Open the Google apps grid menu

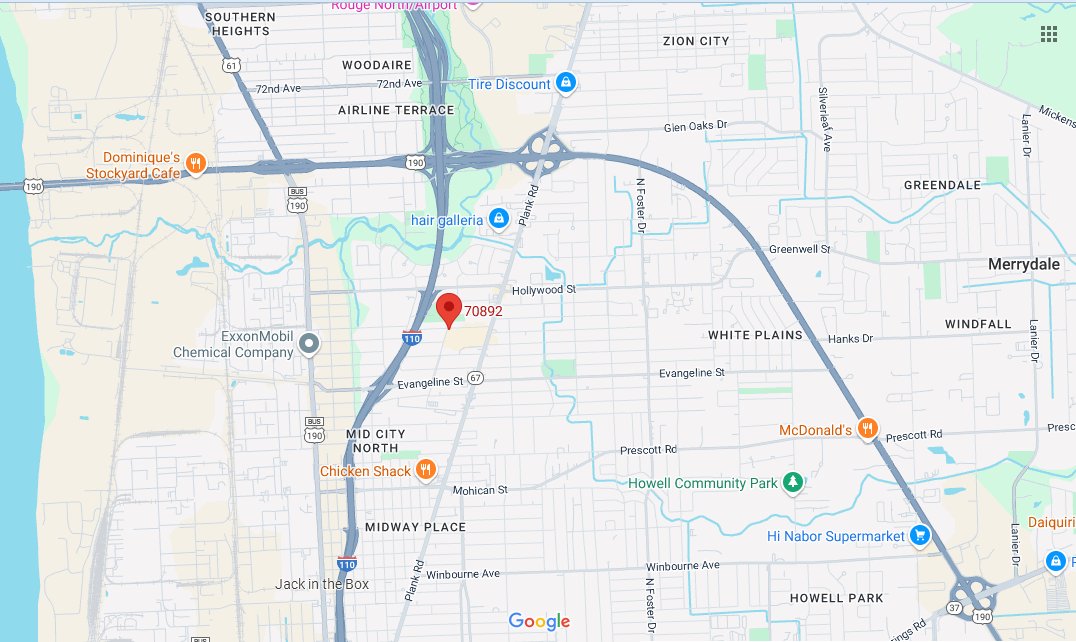tap(1048, 34)
